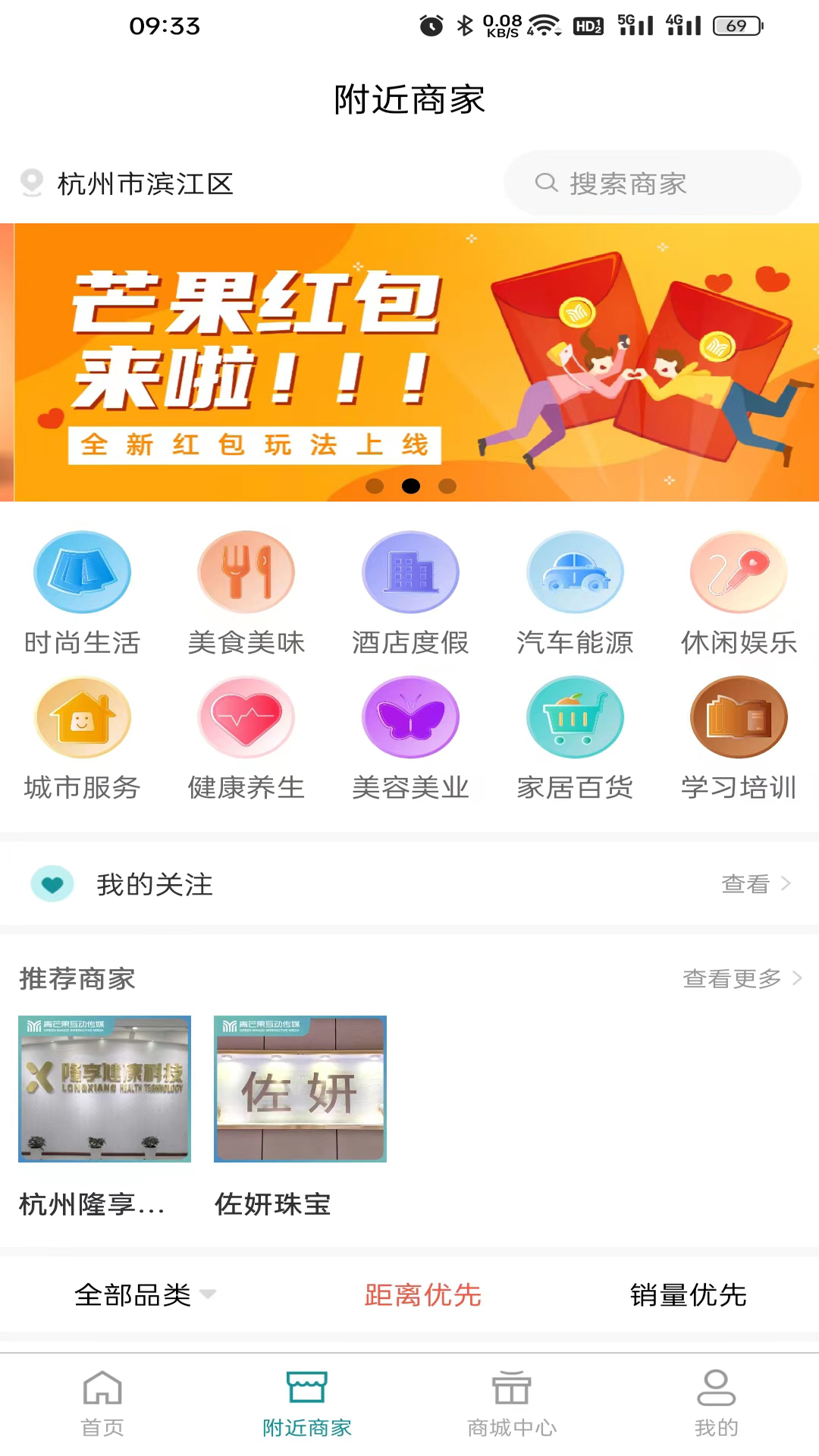The image size is (819, 1456).
Task: Switch to the 商城中心 tab
Action: pyautogui.click(x=512, y=1403)
